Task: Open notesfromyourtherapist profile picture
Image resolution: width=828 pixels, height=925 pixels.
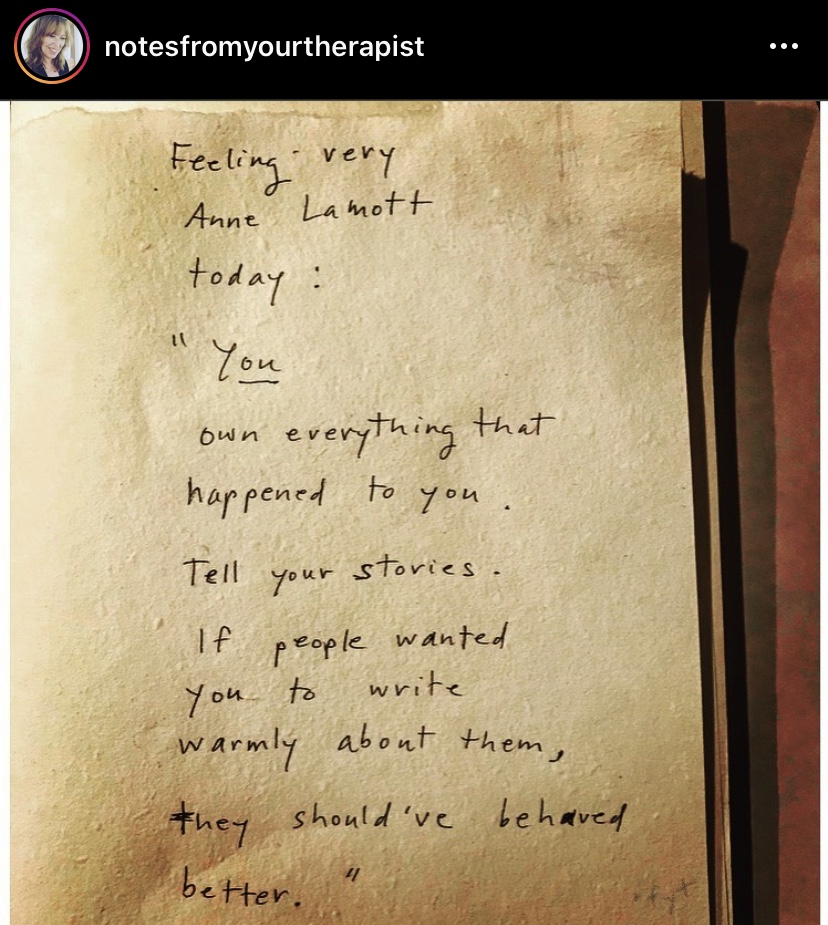Action: (x=49, y=47)
